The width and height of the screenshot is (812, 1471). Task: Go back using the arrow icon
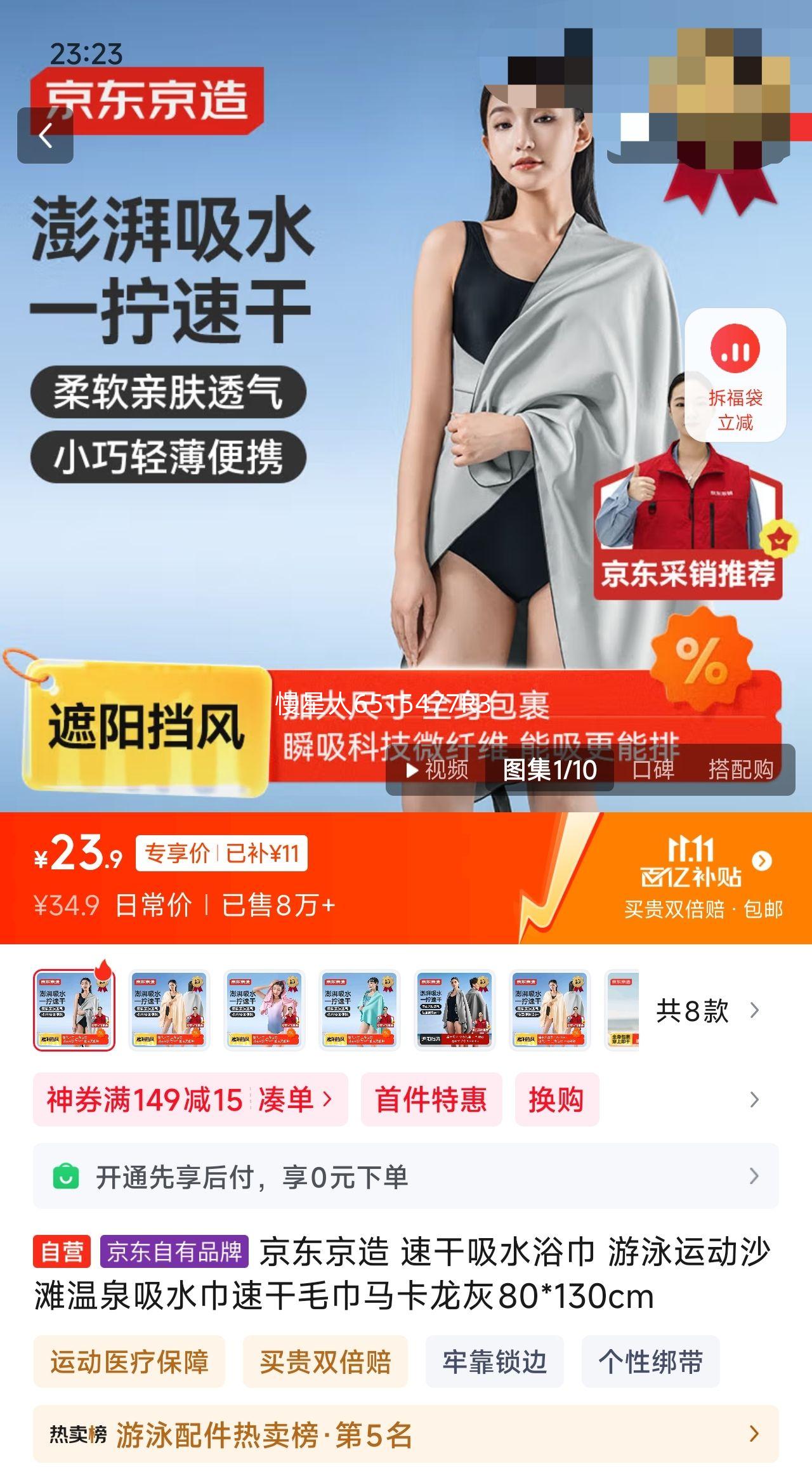pos(45,136)
